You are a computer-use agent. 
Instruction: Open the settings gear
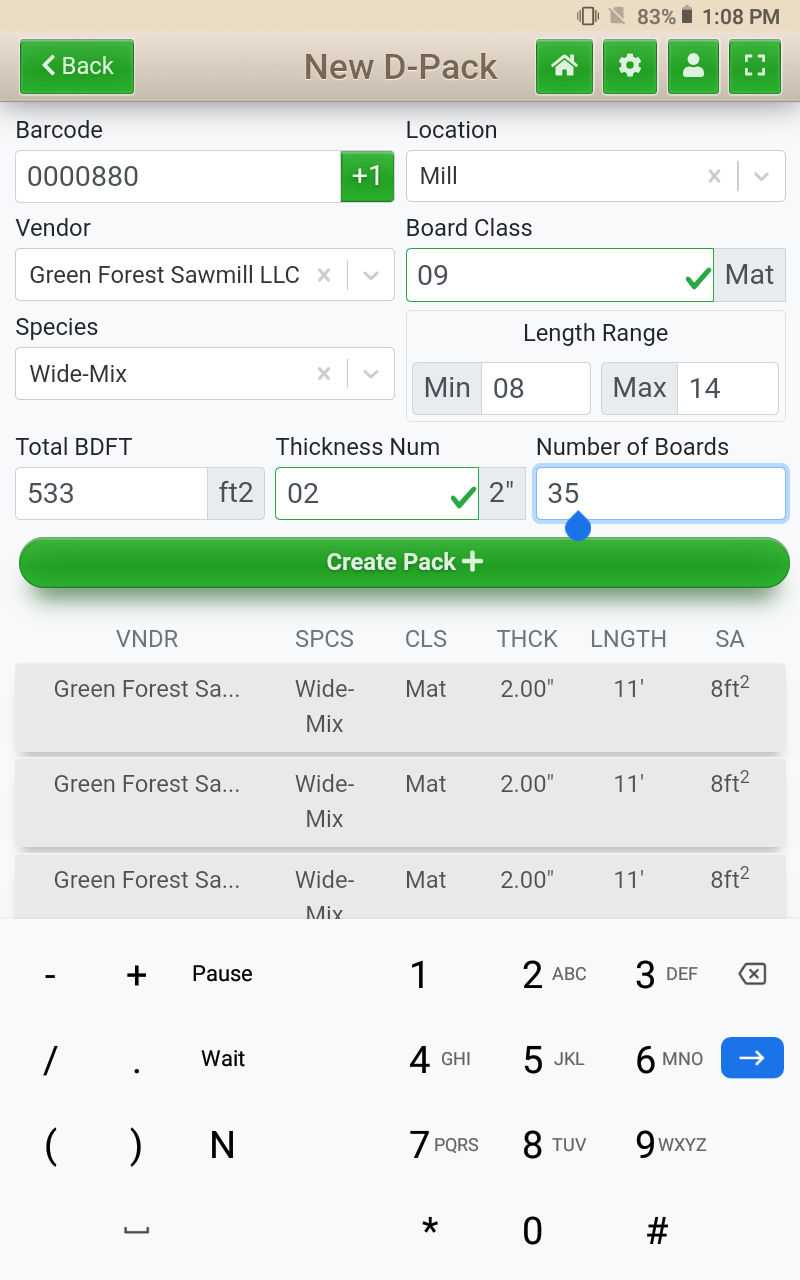coord(630,67)
